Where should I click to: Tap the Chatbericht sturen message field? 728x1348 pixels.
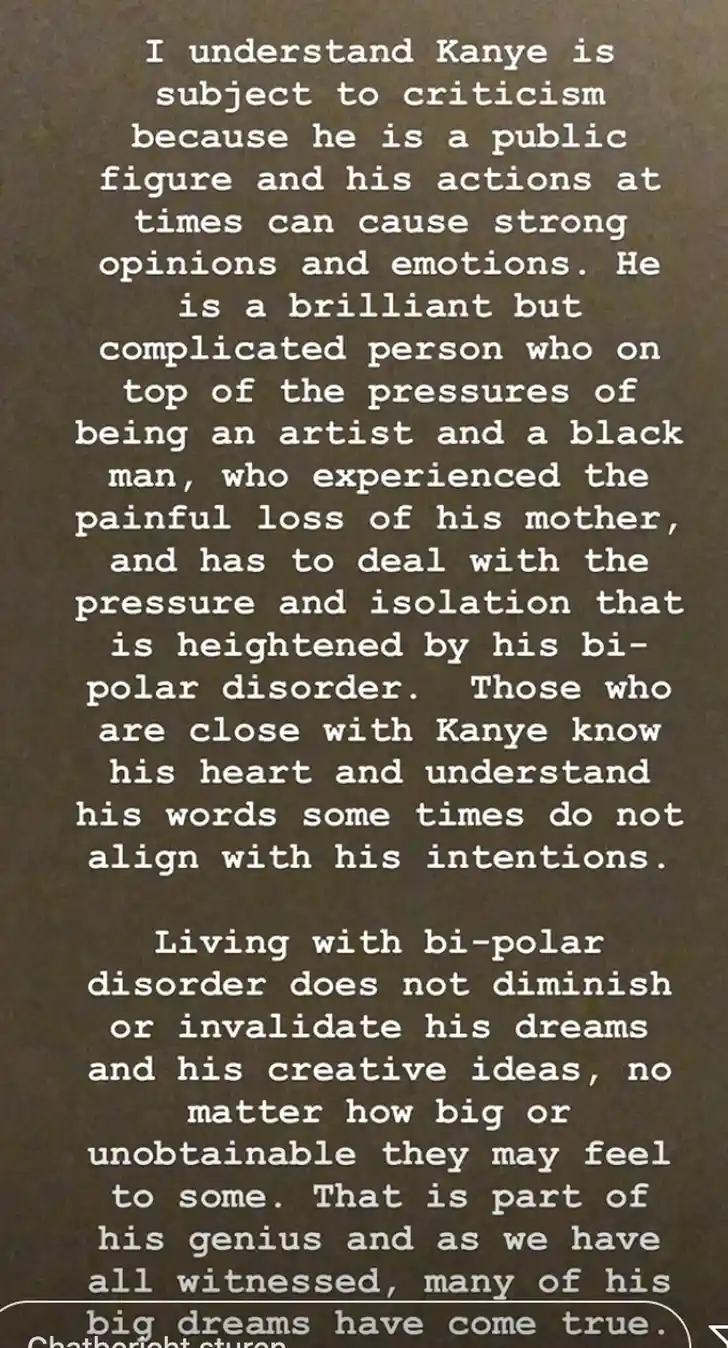(x=340, y=1330)
